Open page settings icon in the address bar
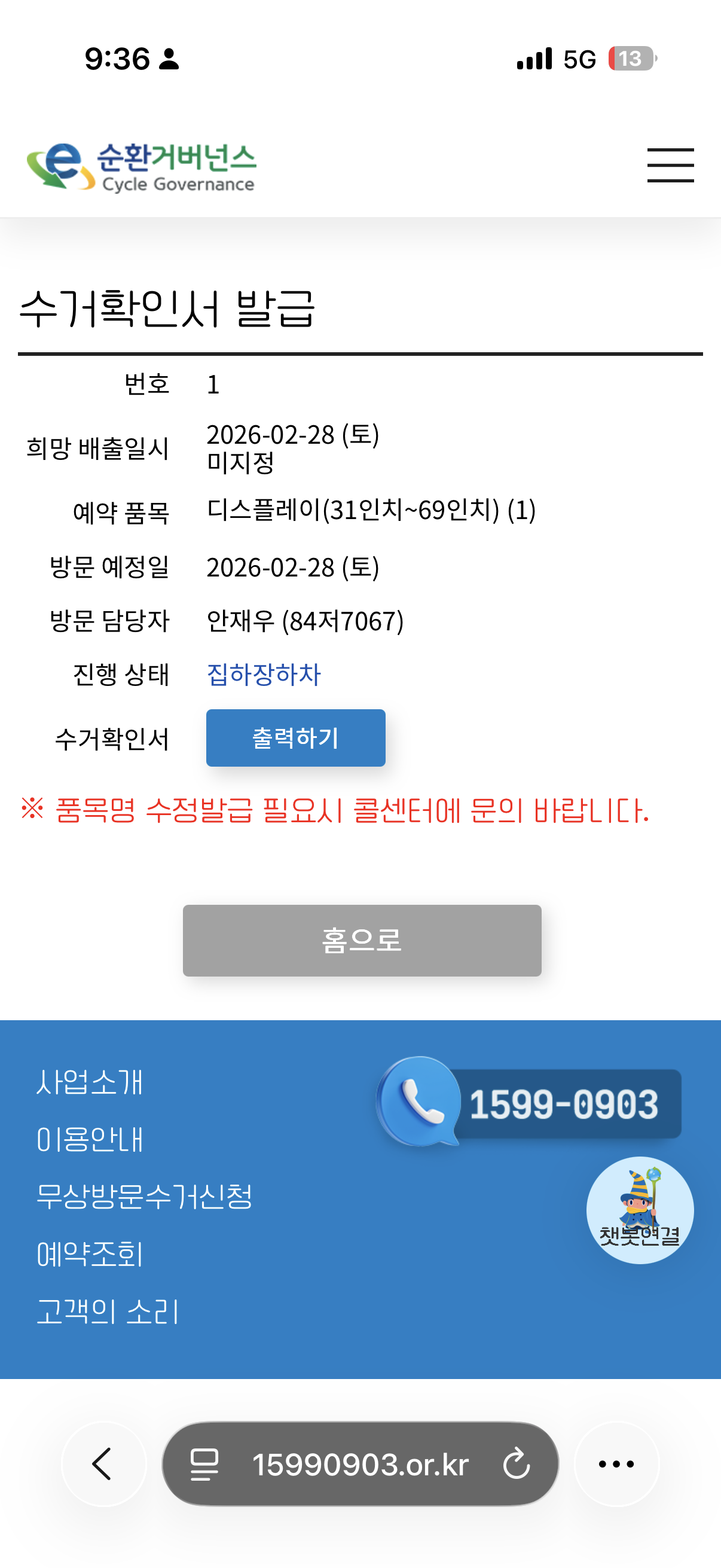Screen dimensions: 721x1568 pos(204,1463)
